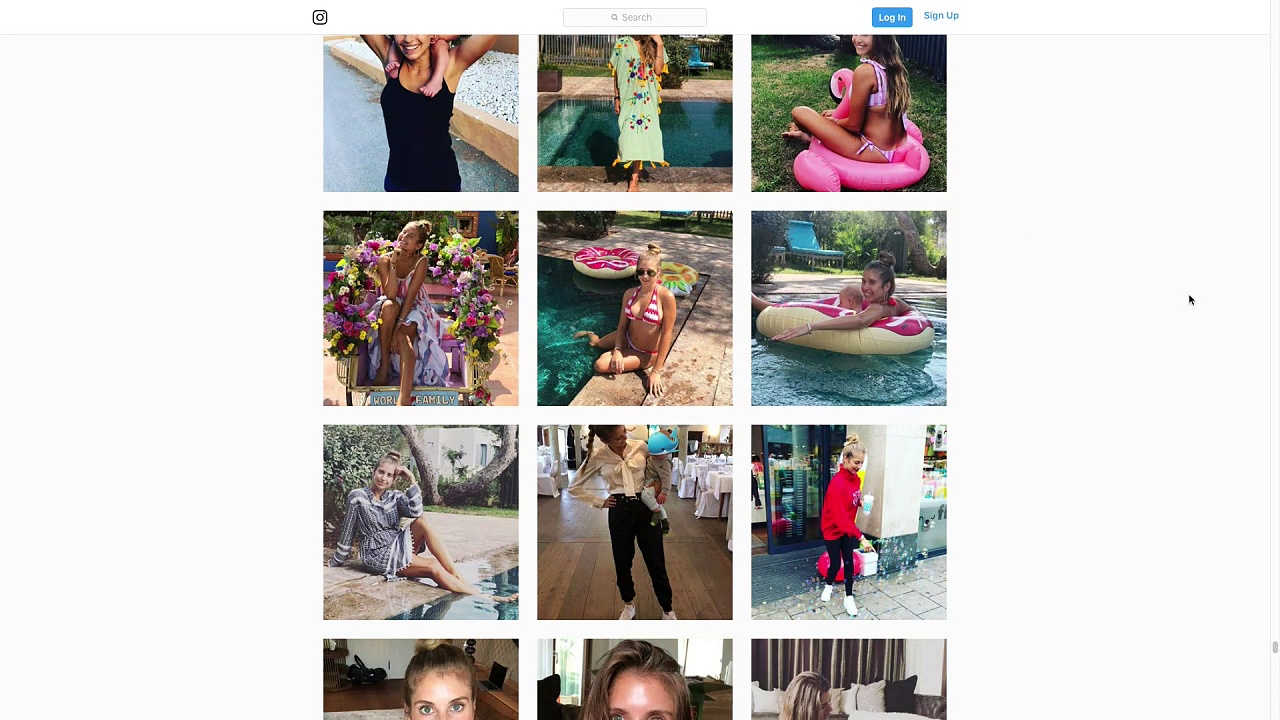Screen dimensions: 1280x720
Task: View the post with the red striped bikini
Action: point(635,308)
